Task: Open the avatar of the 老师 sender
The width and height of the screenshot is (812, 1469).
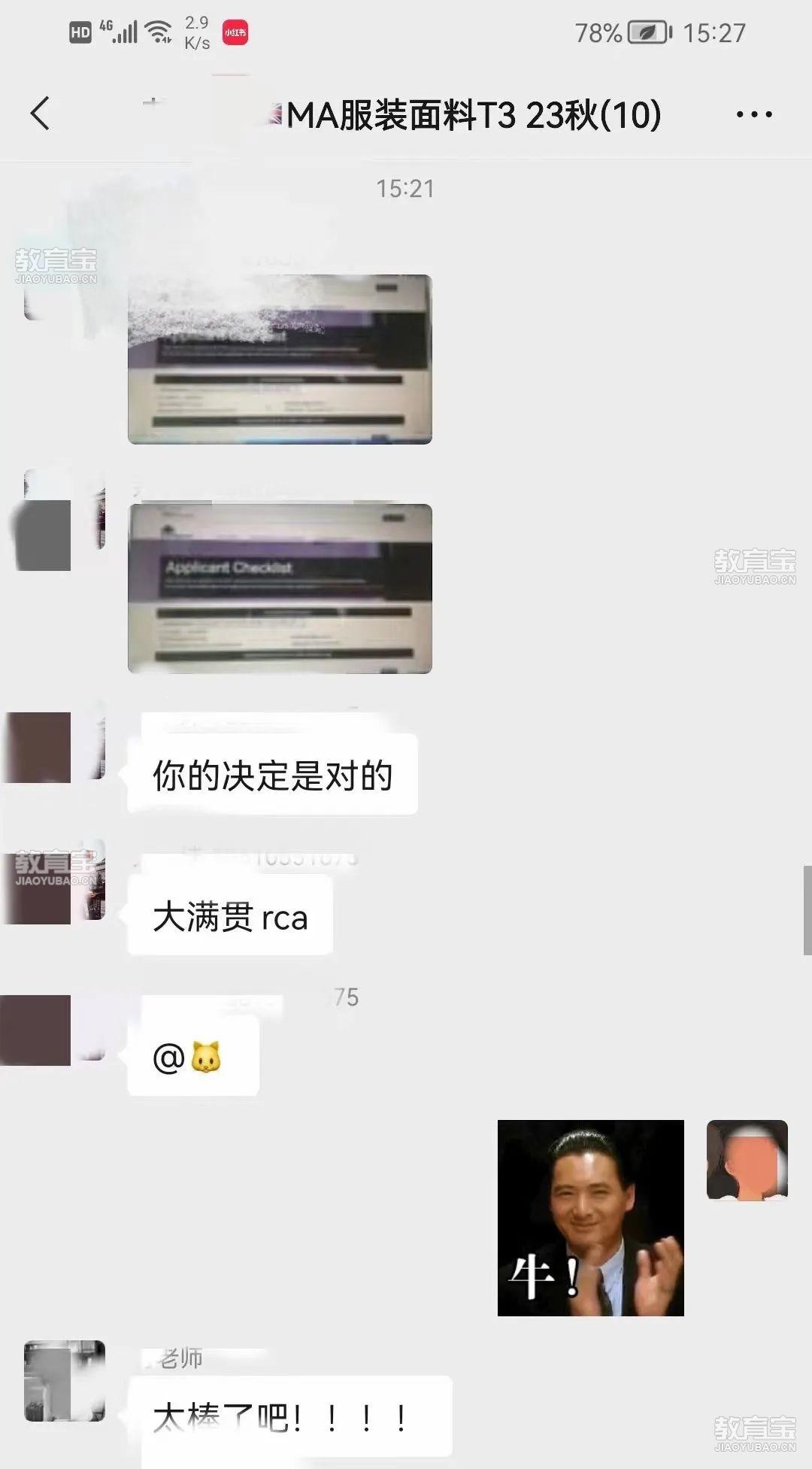Action: [65, 1380]
